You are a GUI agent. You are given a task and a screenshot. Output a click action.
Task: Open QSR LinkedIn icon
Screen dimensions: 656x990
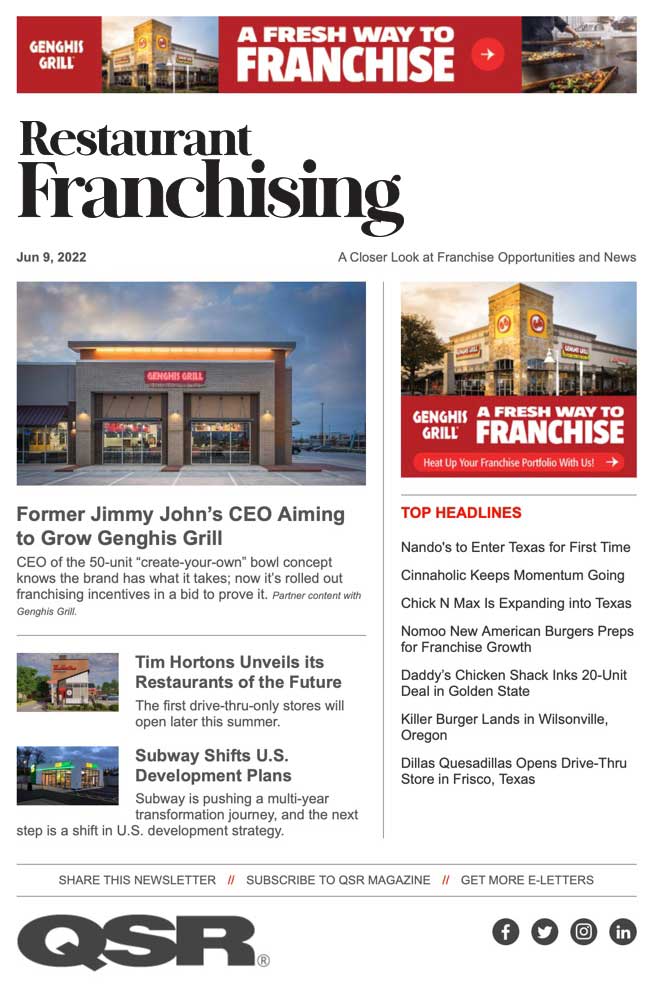(x=623, y=932)
